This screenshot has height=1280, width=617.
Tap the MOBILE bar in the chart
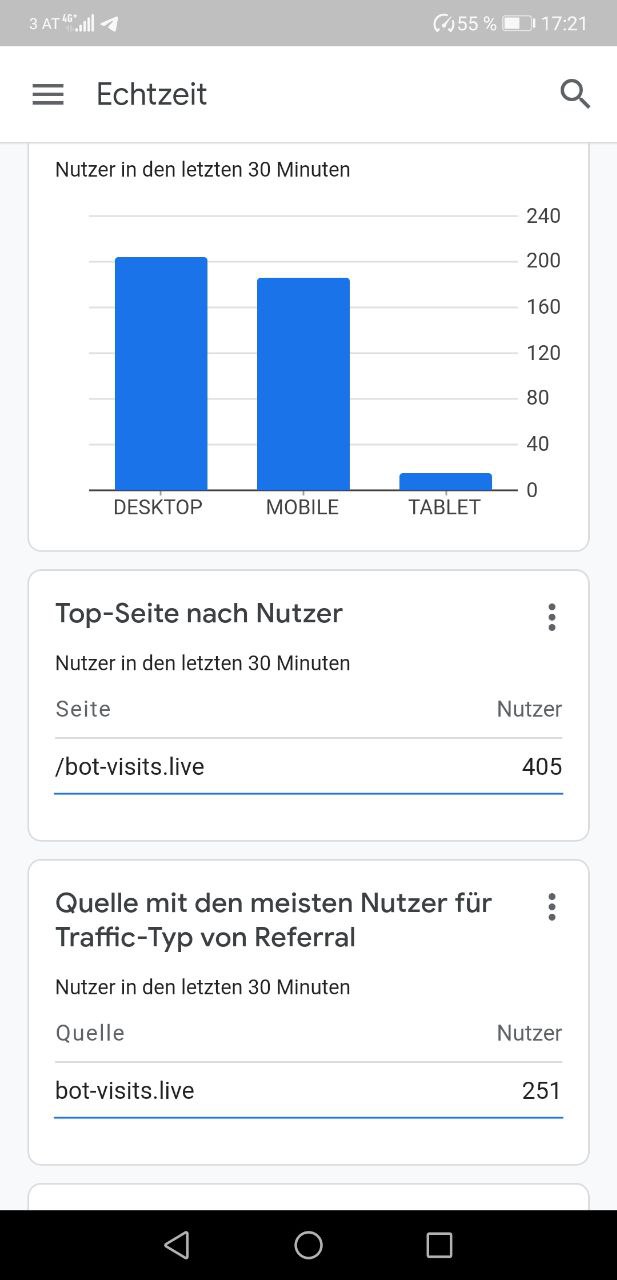coord(303,384)
